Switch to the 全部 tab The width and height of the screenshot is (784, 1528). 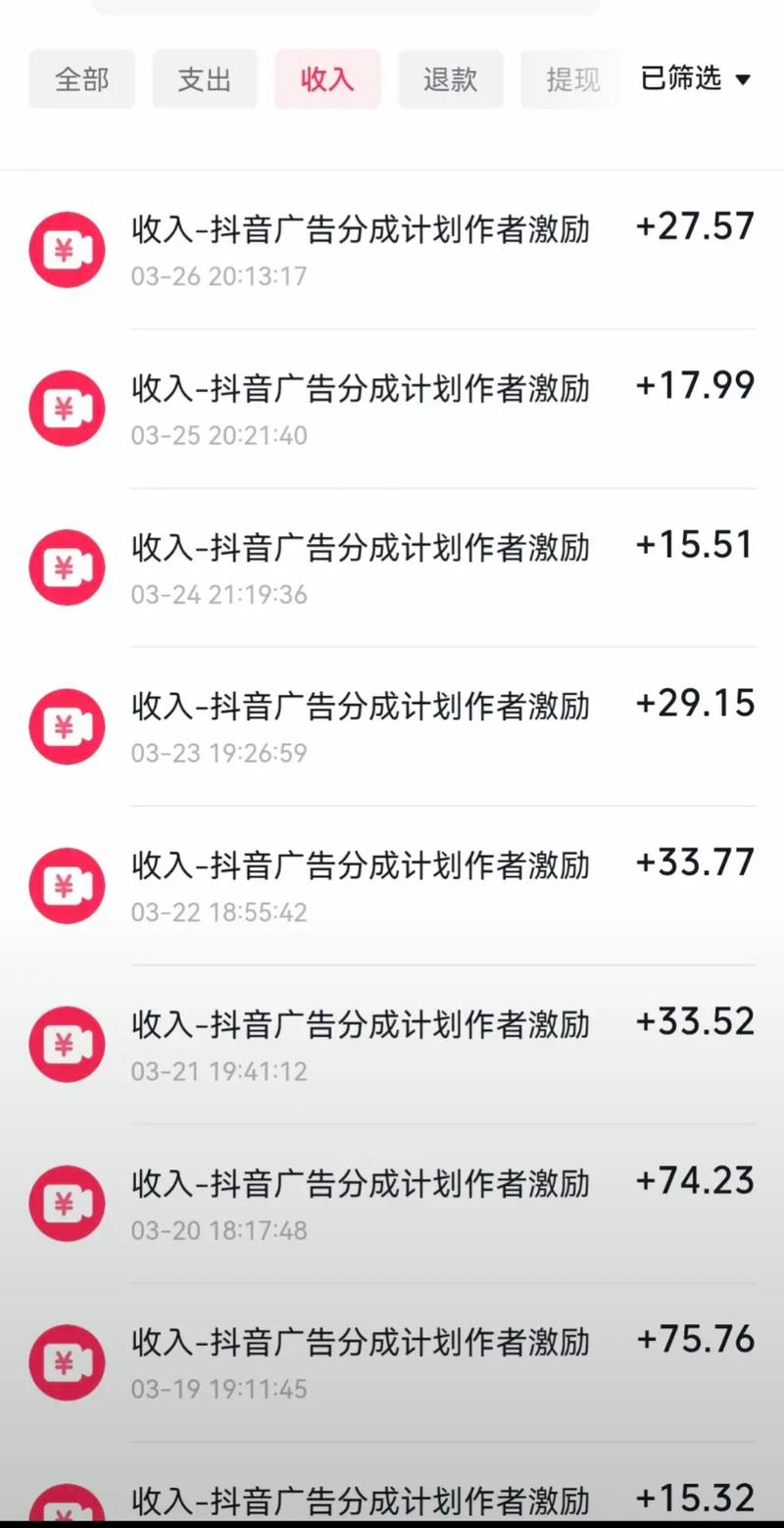click(82, 79)
